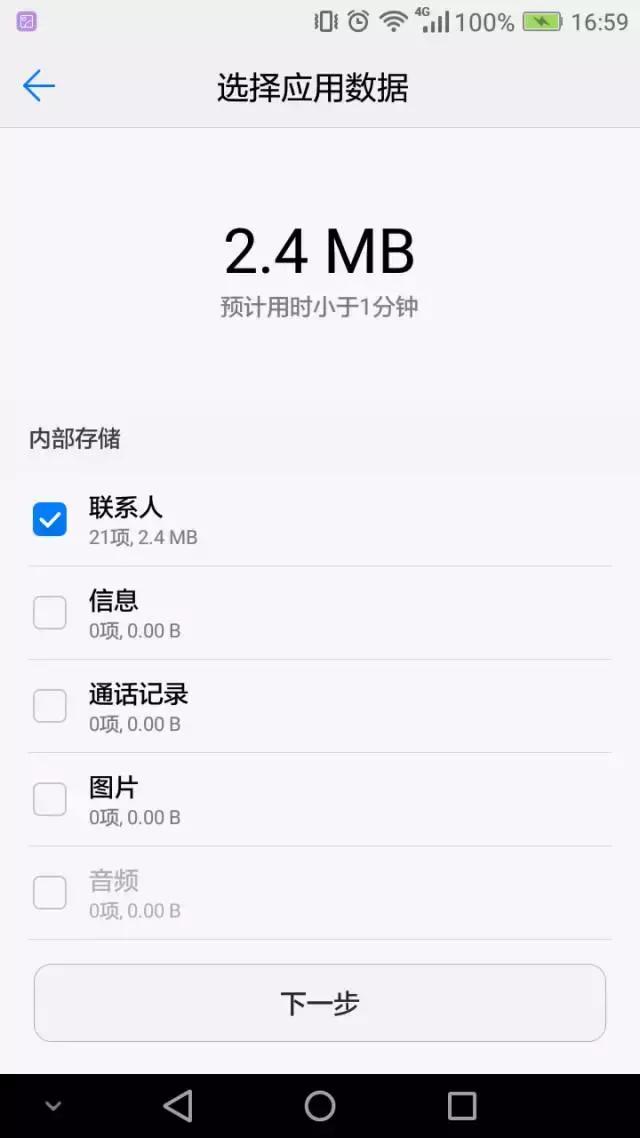640x1138 pixels.
Task: Select the 音频 checkbox
Action: tap(50, 892)
